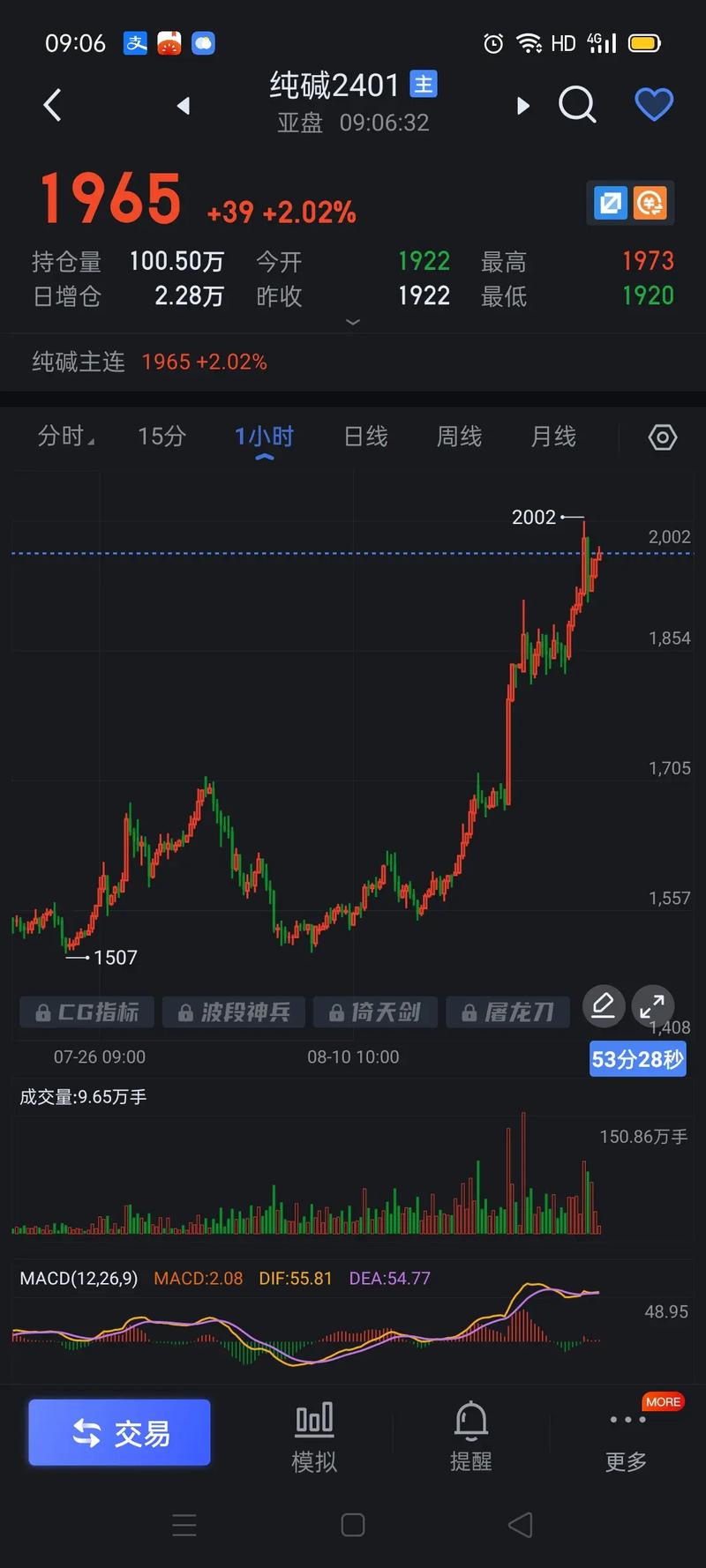Open the drawing pencil tool on the chart
Image resolution: width=706 pixels, height=1568 pixels.
604,1007
